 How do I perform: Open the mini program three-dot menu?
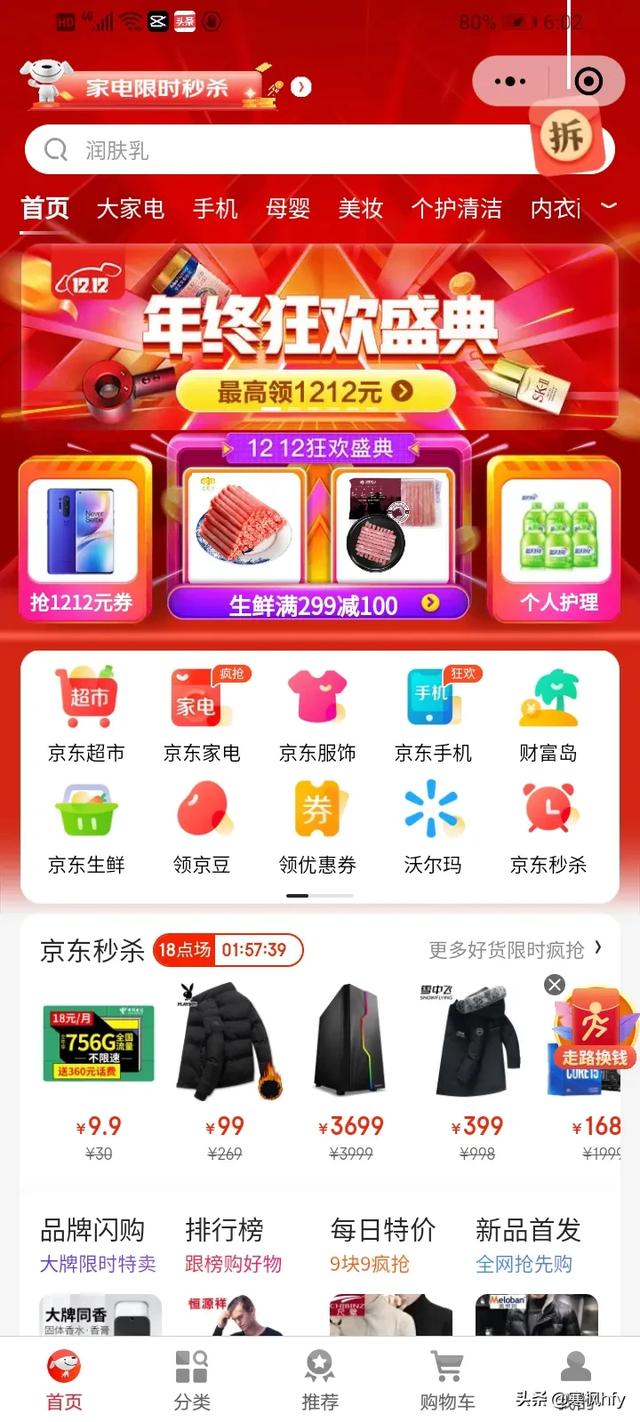(511, 81)
